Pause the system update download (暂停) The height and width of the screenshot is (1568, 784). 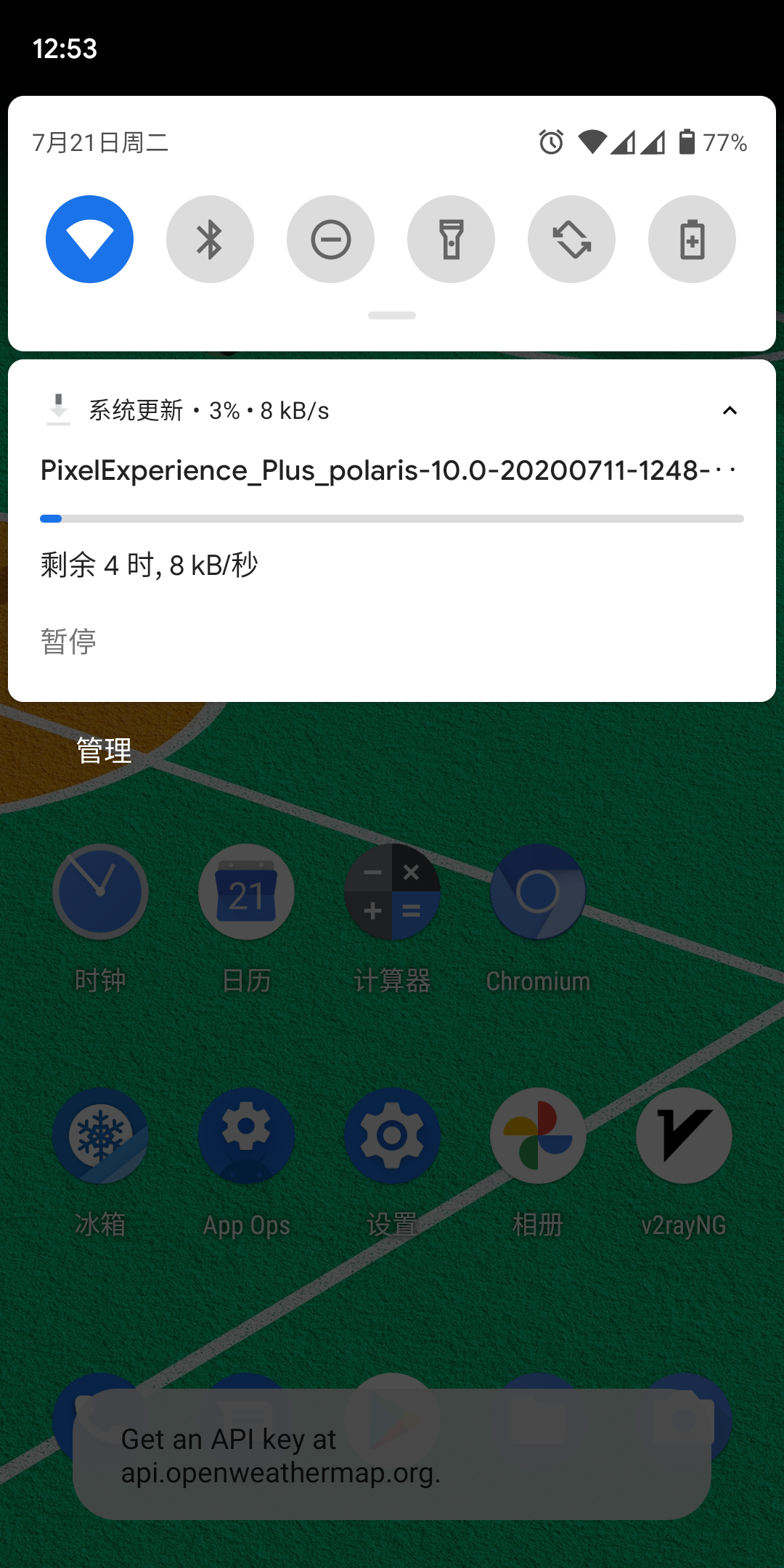click(x=68, y=642)
